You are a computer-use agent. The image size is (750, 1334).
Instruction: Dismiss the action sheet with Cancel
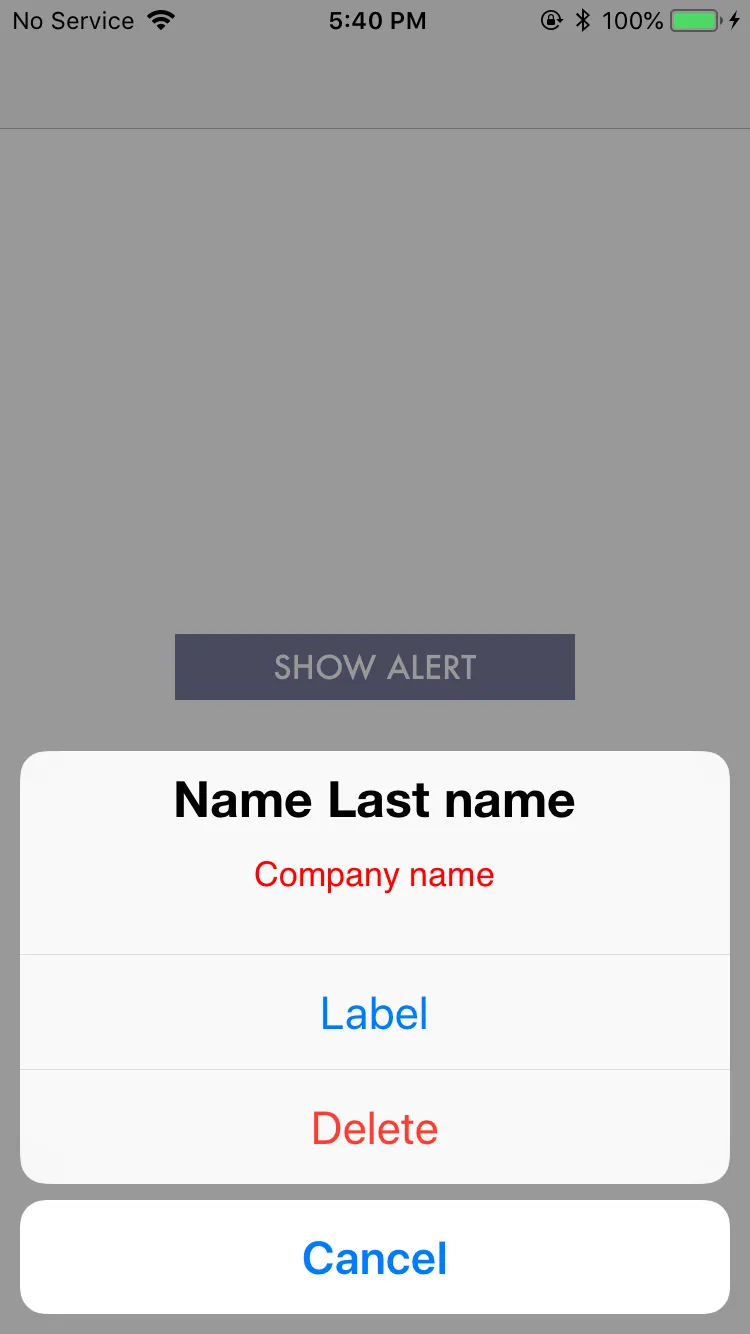click(374, 1258)
